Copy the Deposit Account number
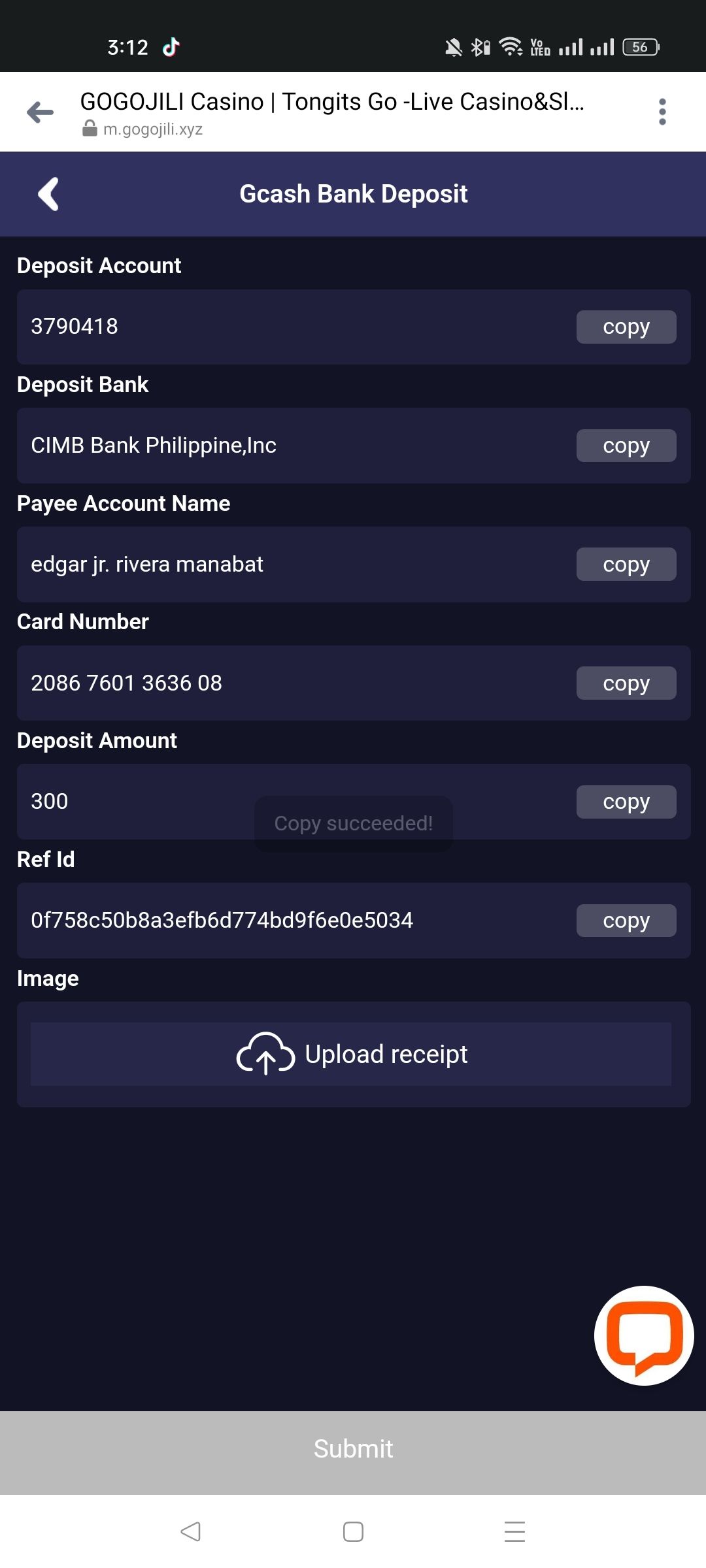 click(x=626, y=327)
